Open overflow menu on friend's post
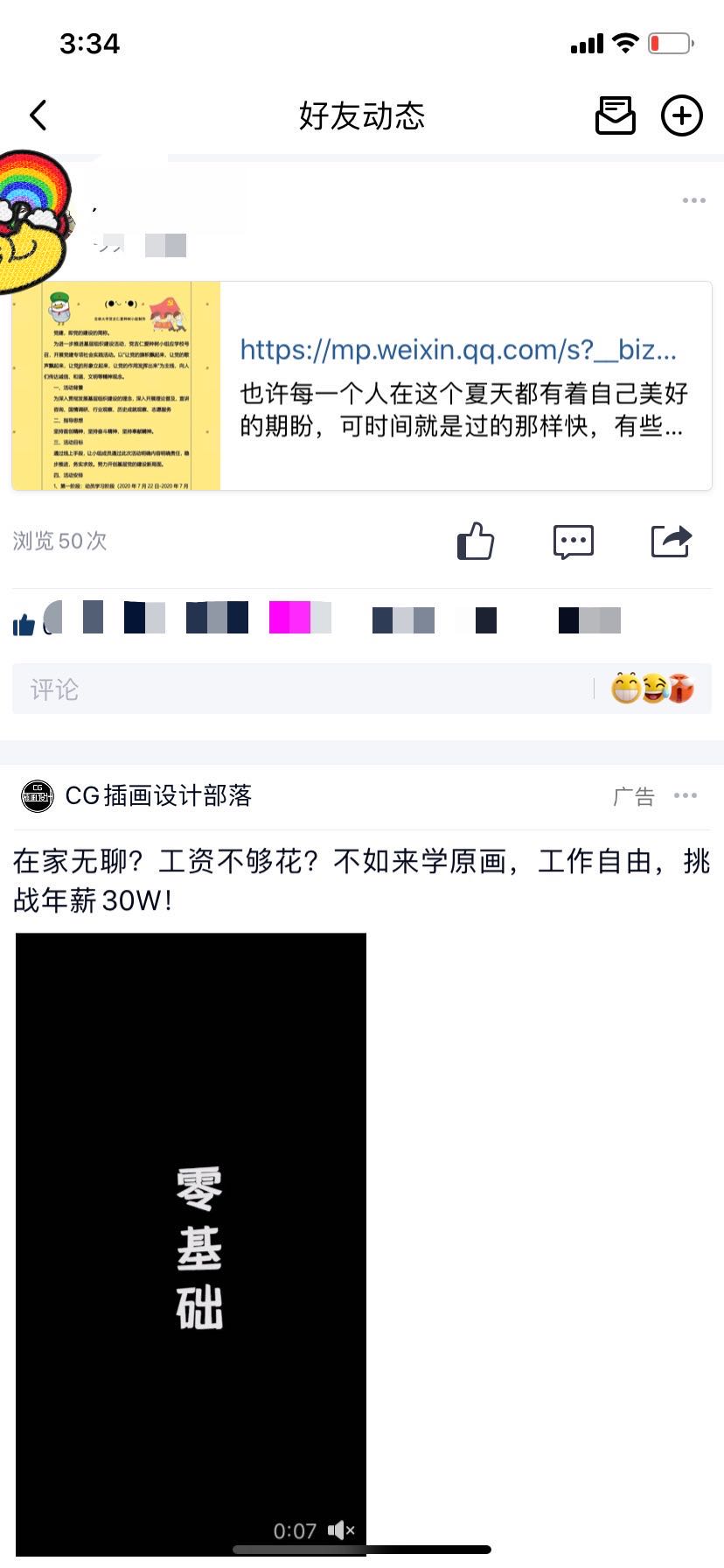The width and height of the screenshot is (724, 1568). pos(693,200)
